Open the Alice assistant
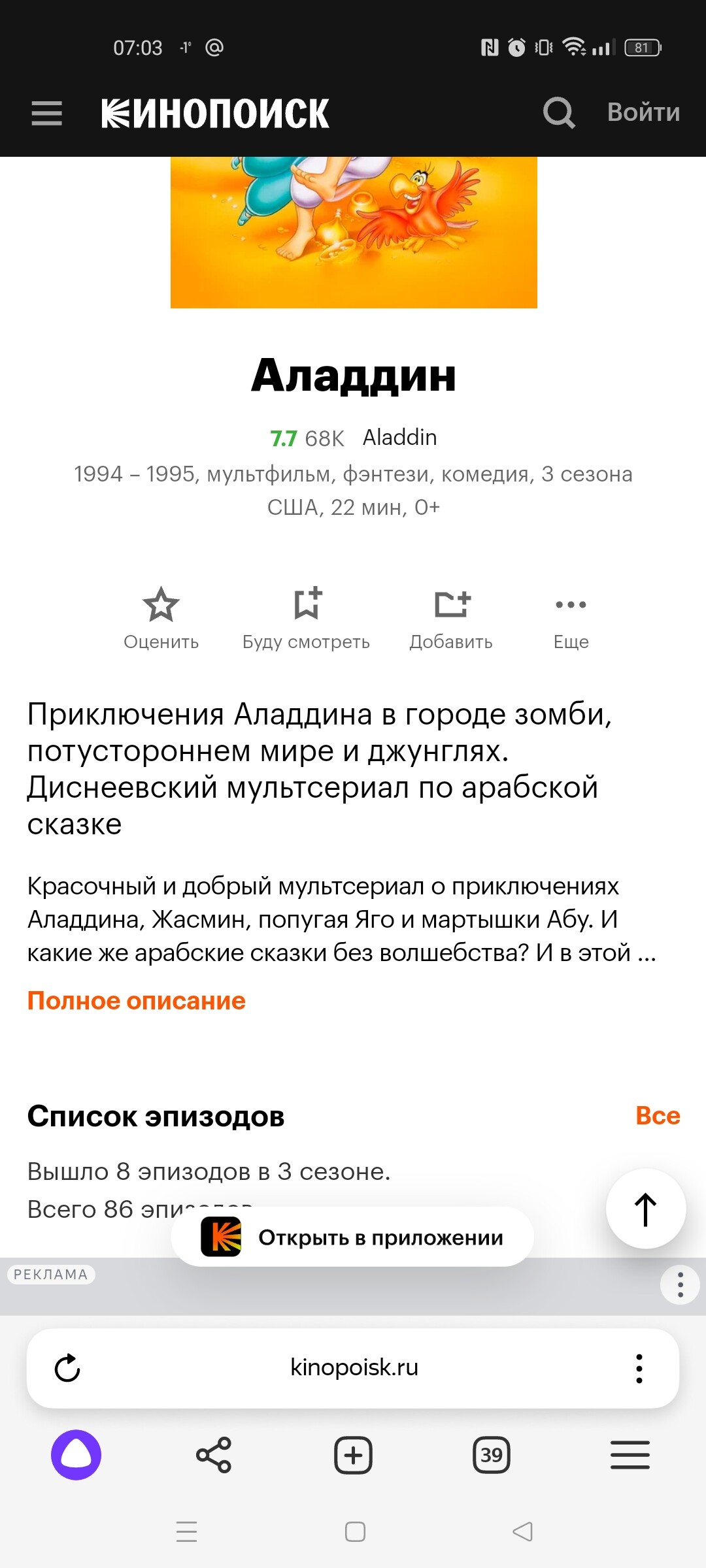 pyautogui.click(x=76, y=1455)
